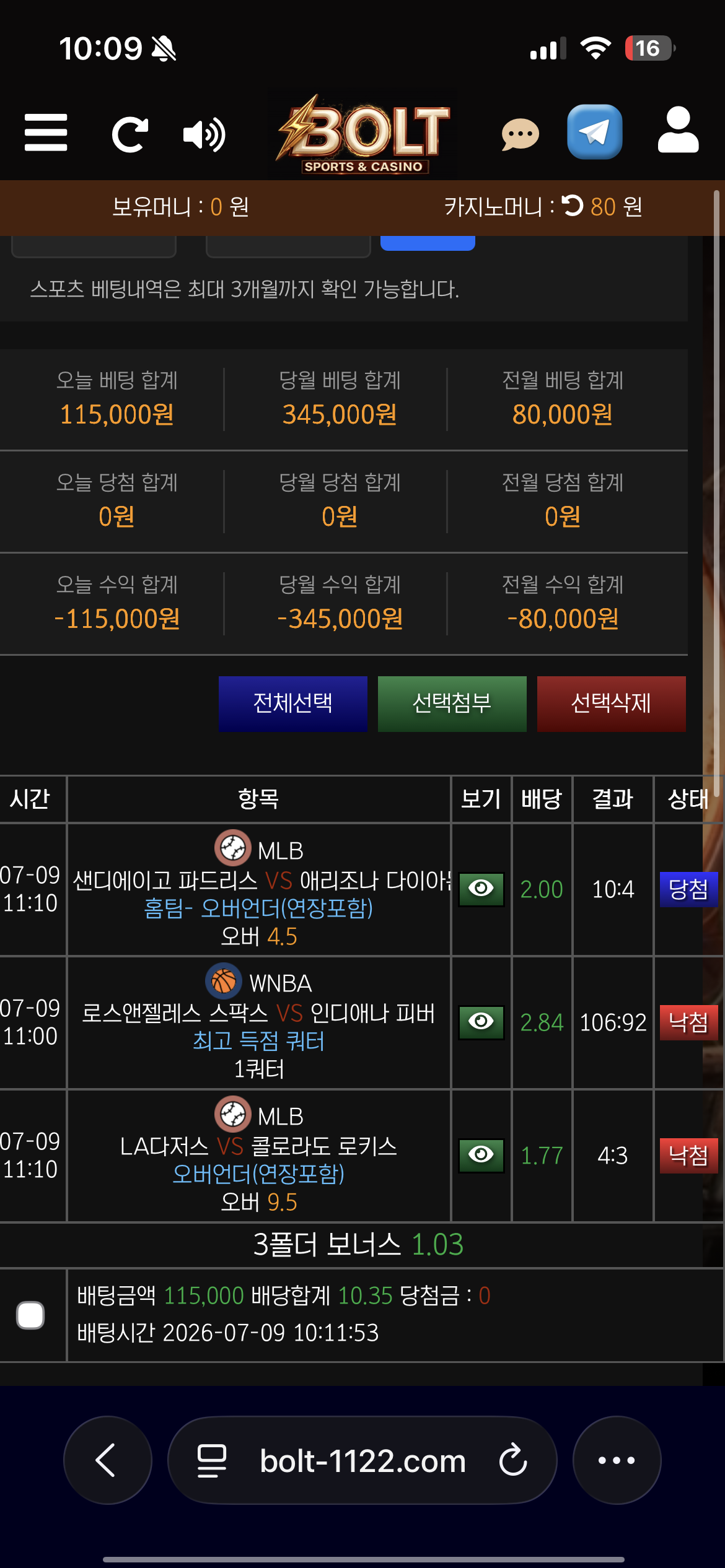Refresh the 카지노머니 balance
The image size is (725, 1568).
click(573, 206)
